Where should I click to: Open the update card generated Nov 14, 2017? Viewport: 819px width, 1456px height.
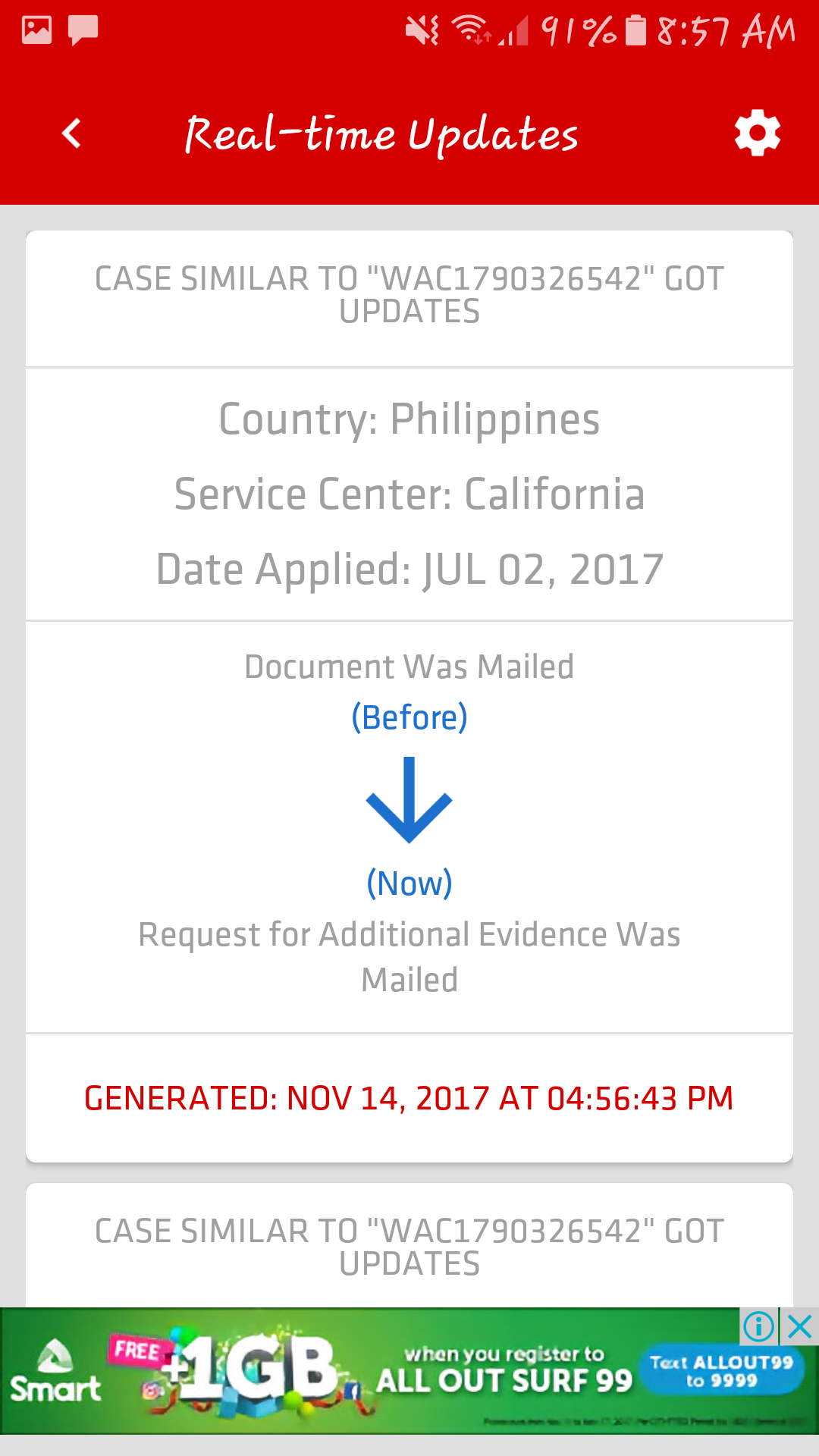[x=409, y=696]
